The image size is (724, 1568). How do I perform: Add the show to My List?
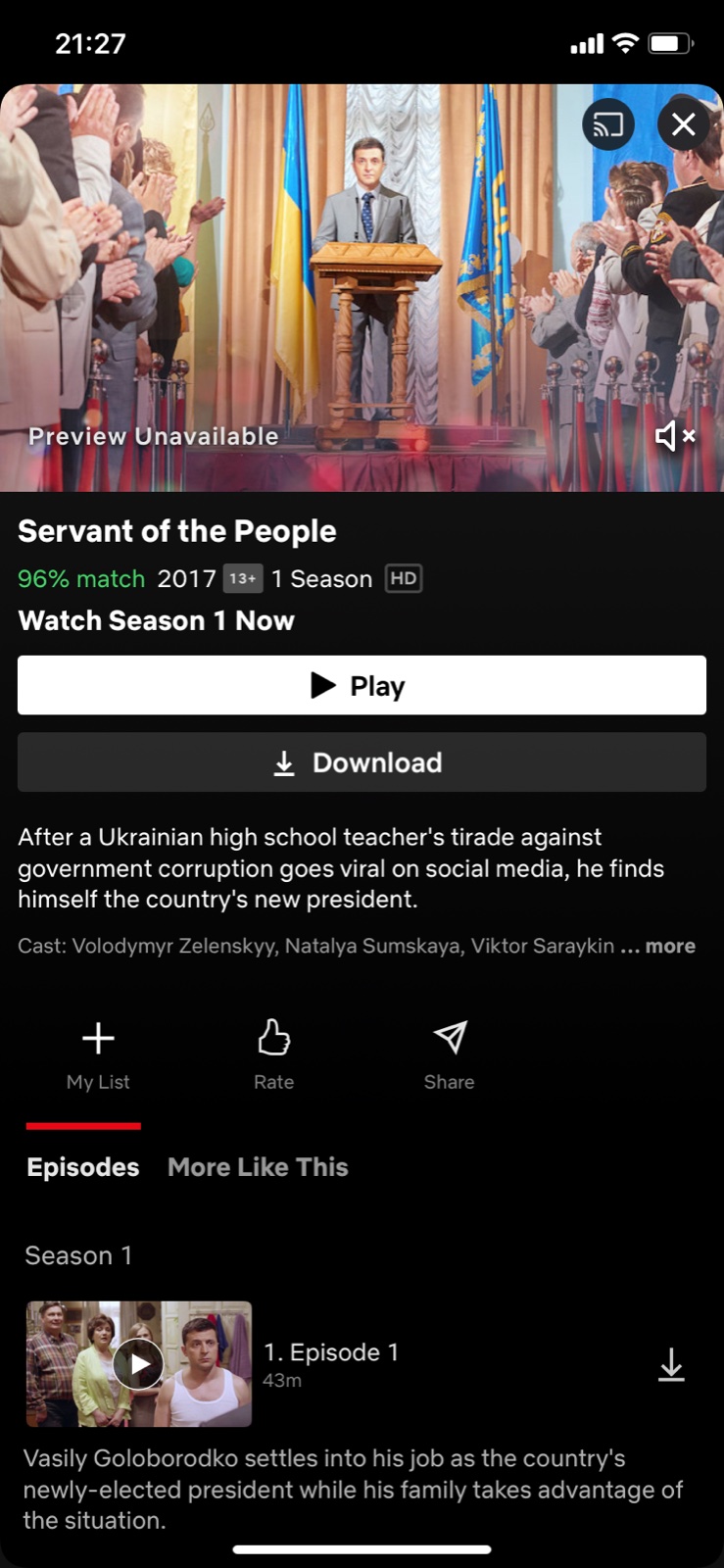98,1052
